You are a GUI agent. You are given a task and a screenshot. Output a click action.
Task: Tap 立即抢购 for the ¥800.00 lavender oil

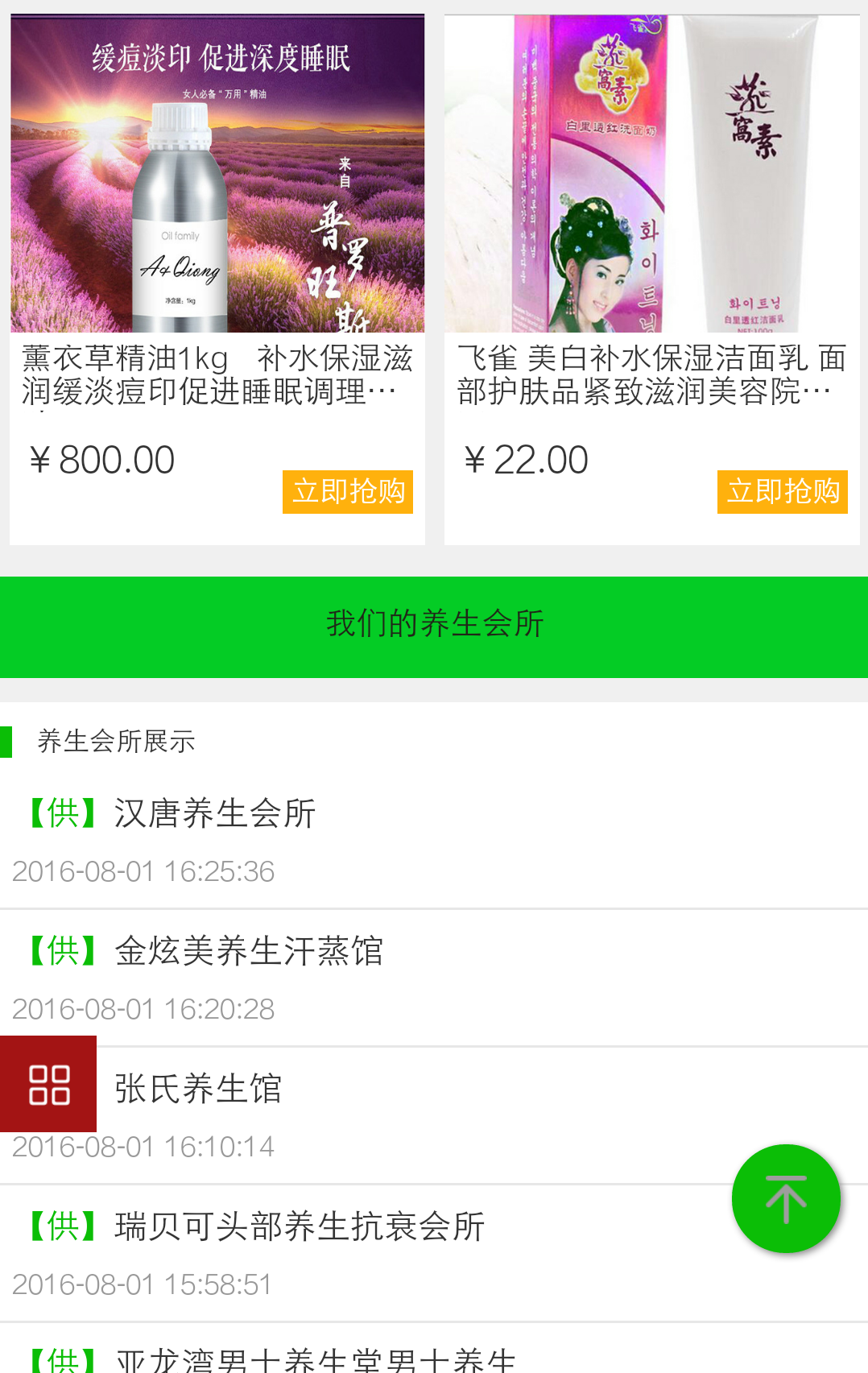pos(348,491)
